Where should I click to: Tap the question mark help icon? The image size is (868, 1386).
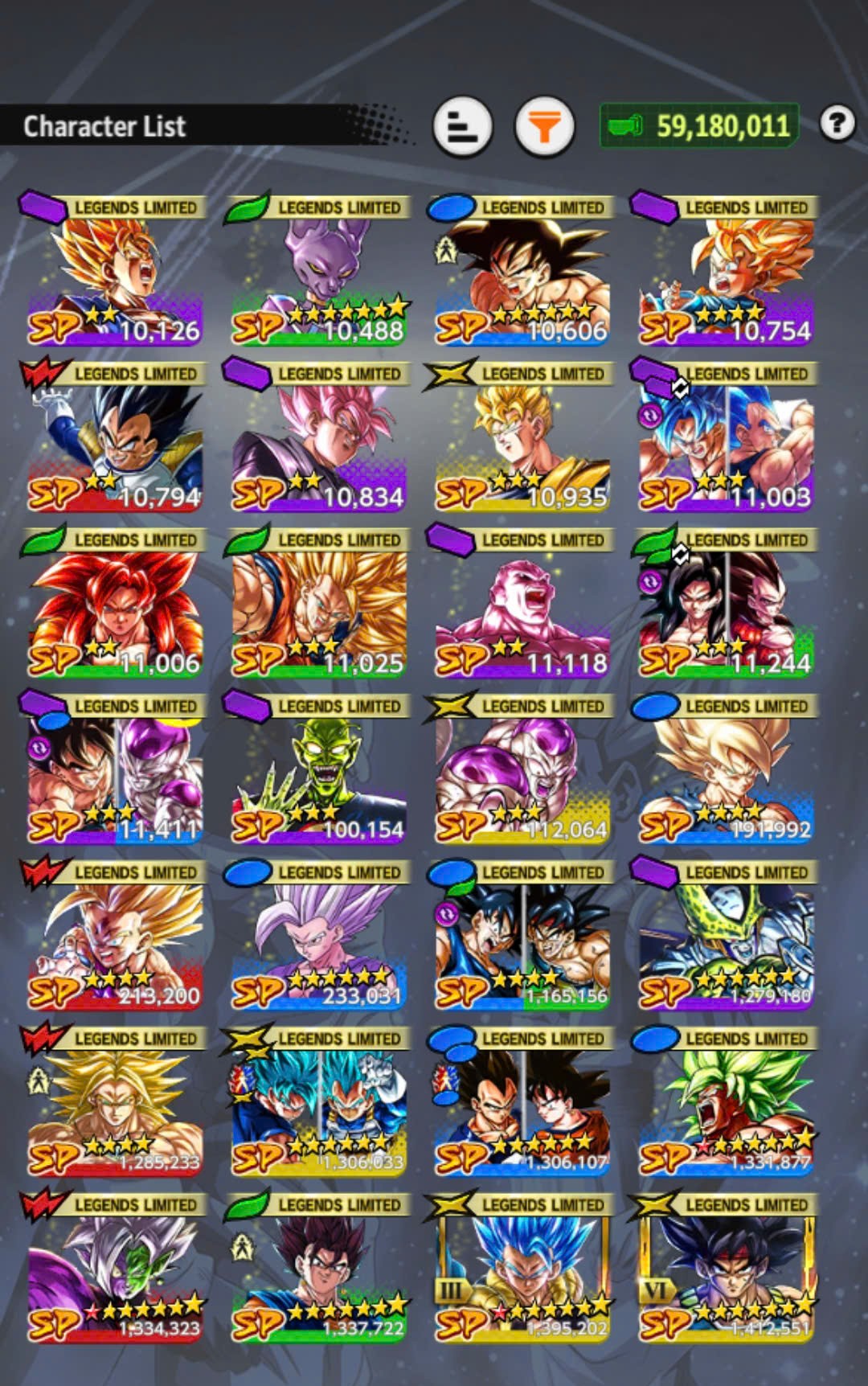click(837, 124)
